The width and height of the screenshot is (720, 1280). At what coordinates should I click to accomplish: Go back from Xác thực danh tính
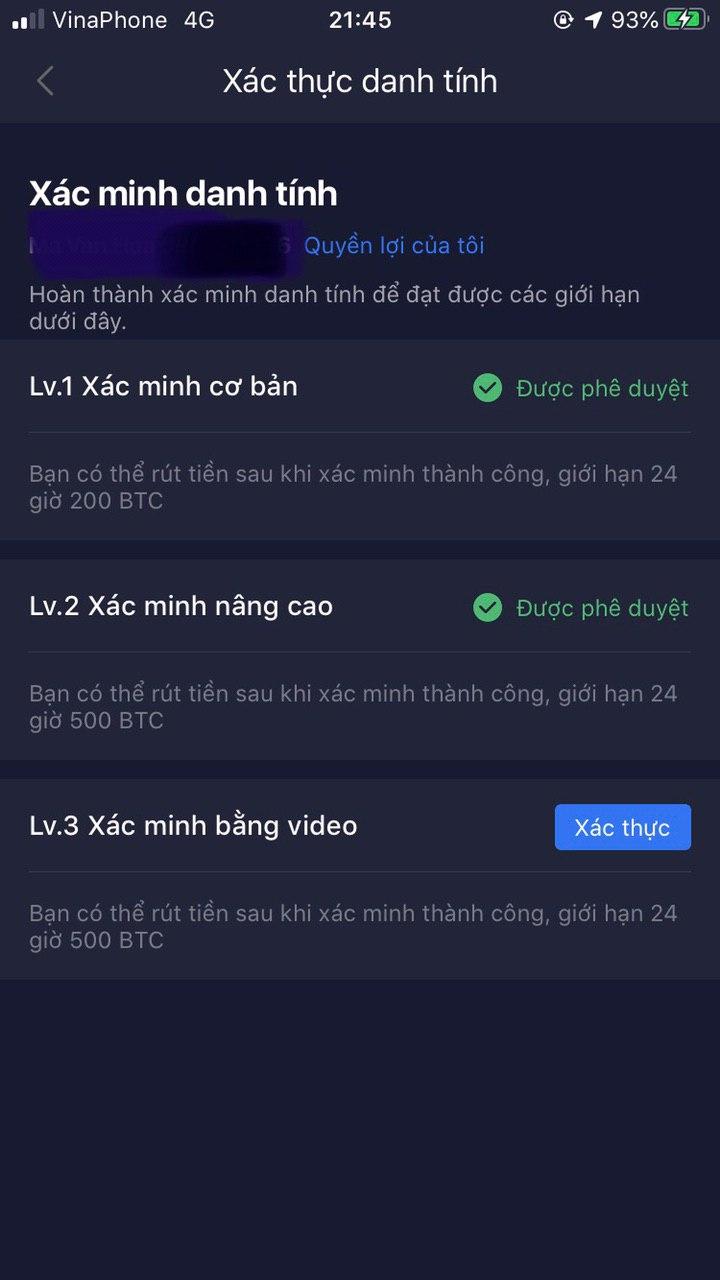(45, 81)
